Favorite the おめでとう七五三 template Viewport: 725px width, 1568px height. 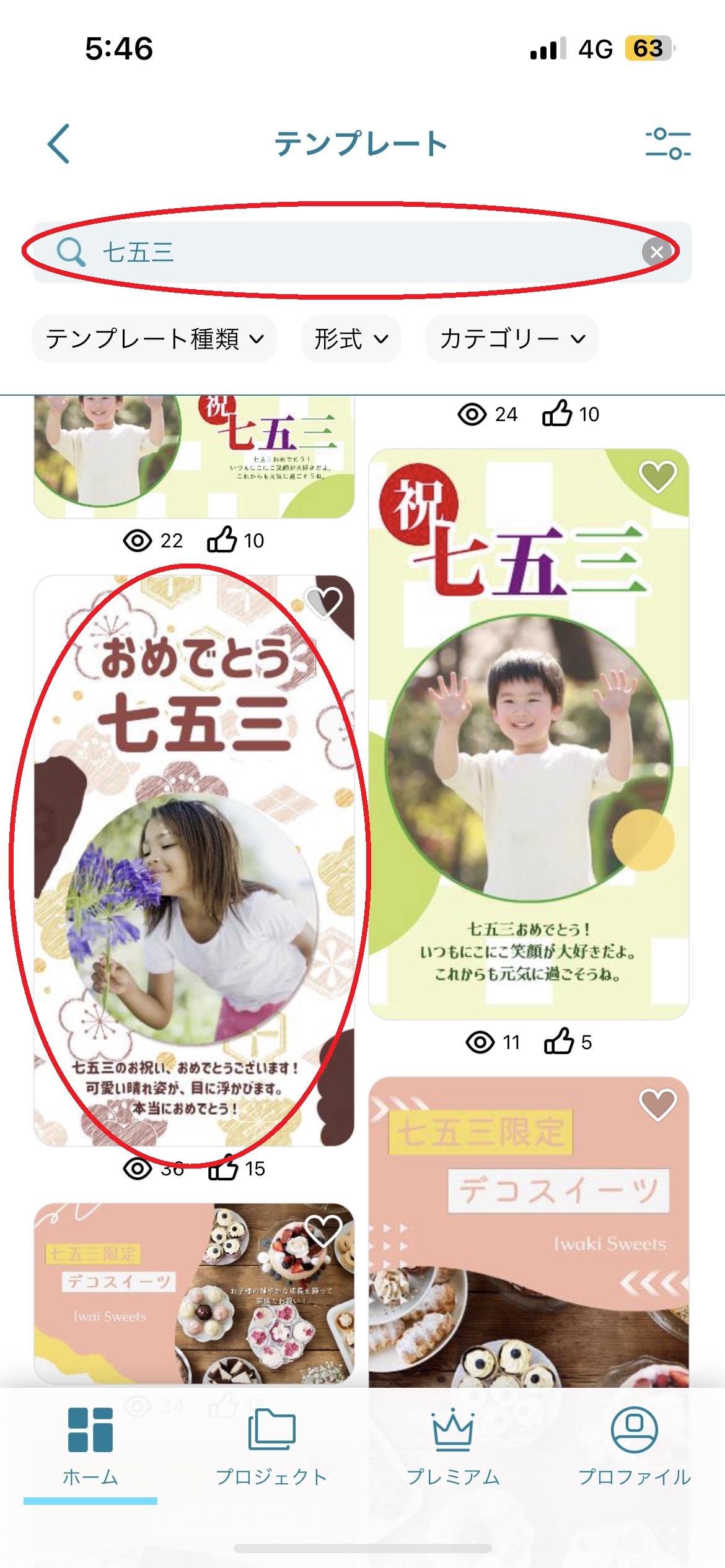[323, 603]
